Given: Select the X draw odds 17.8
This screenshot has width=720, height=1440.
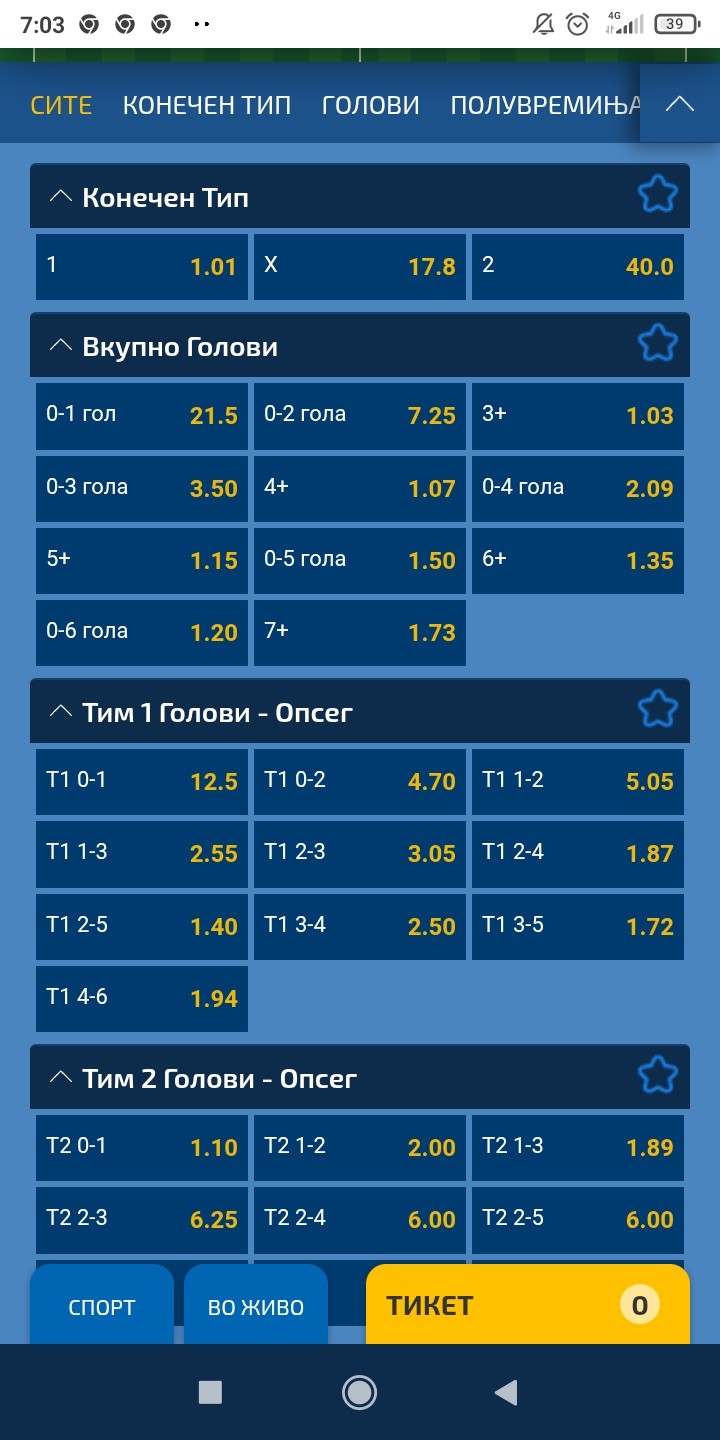Looking at the screenshot, I should [360, 267].
